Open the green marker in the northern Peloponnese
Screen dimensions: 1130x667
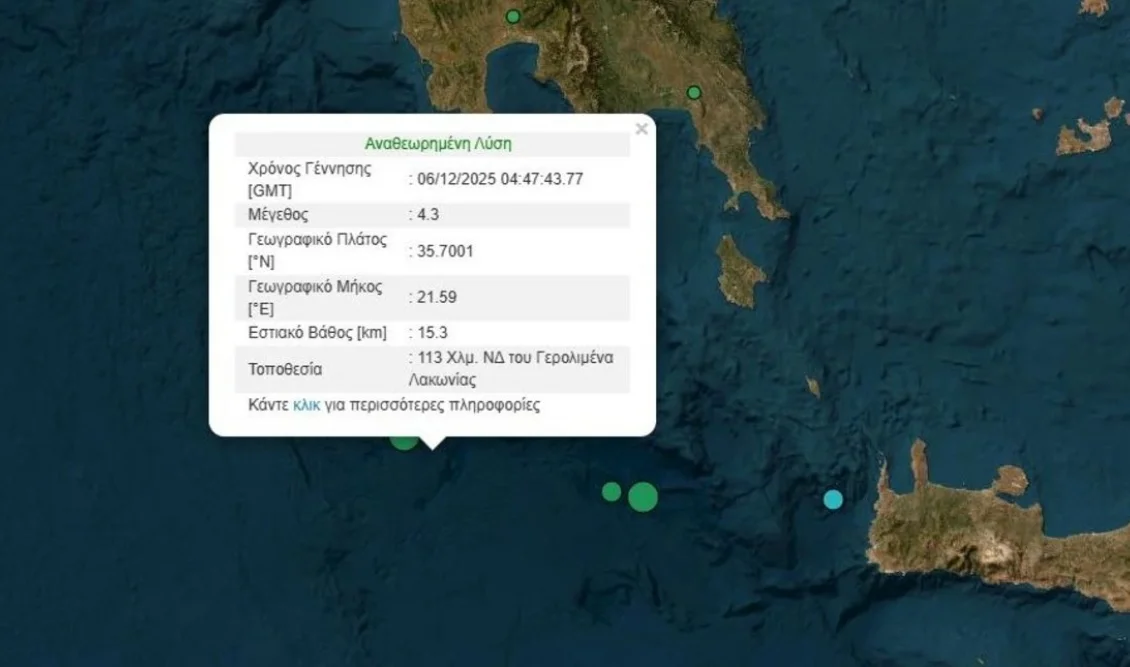coord(513,16)
